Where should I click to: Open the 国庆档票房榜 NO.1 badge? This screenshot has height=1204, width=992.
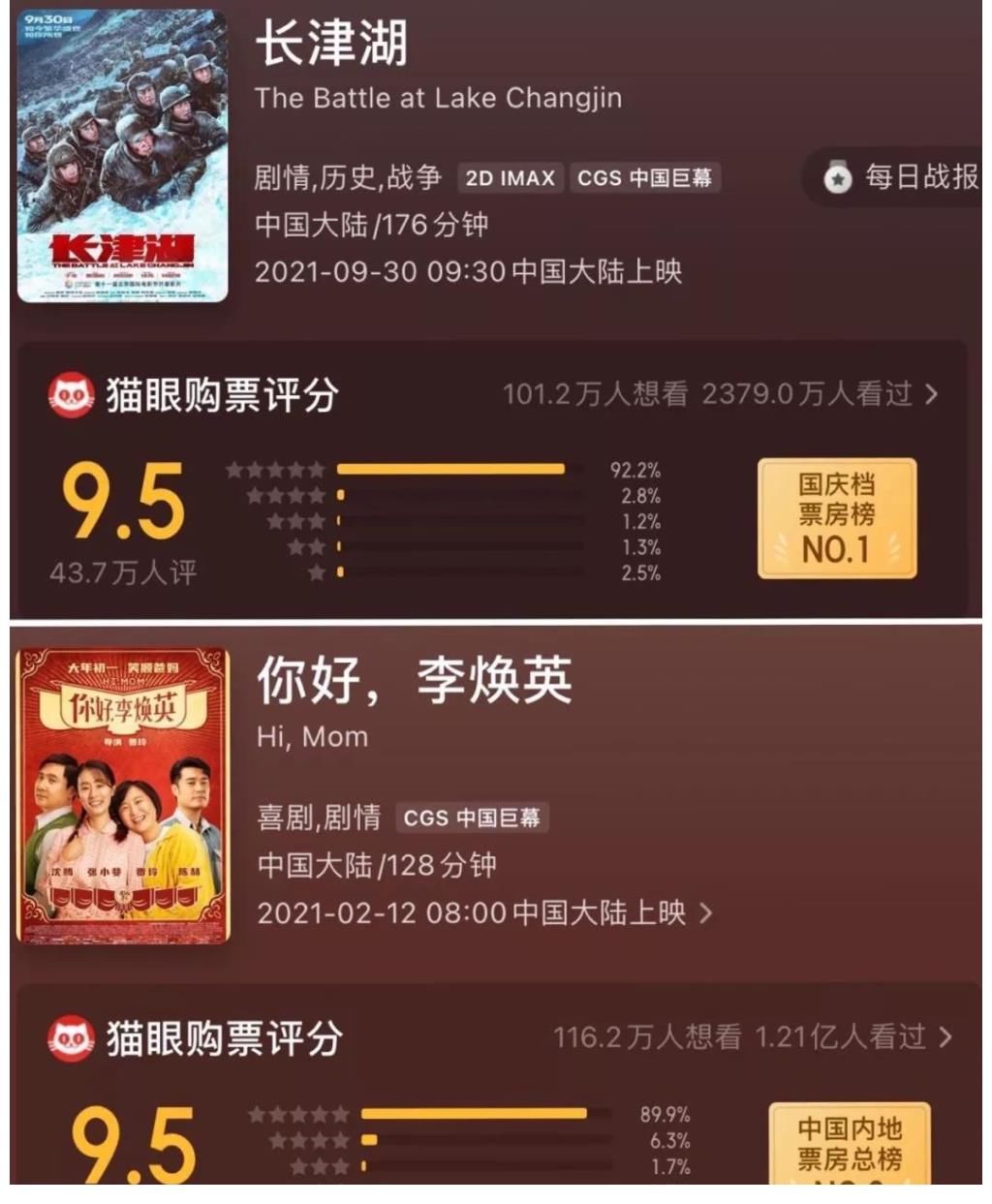tap(835, 515)
